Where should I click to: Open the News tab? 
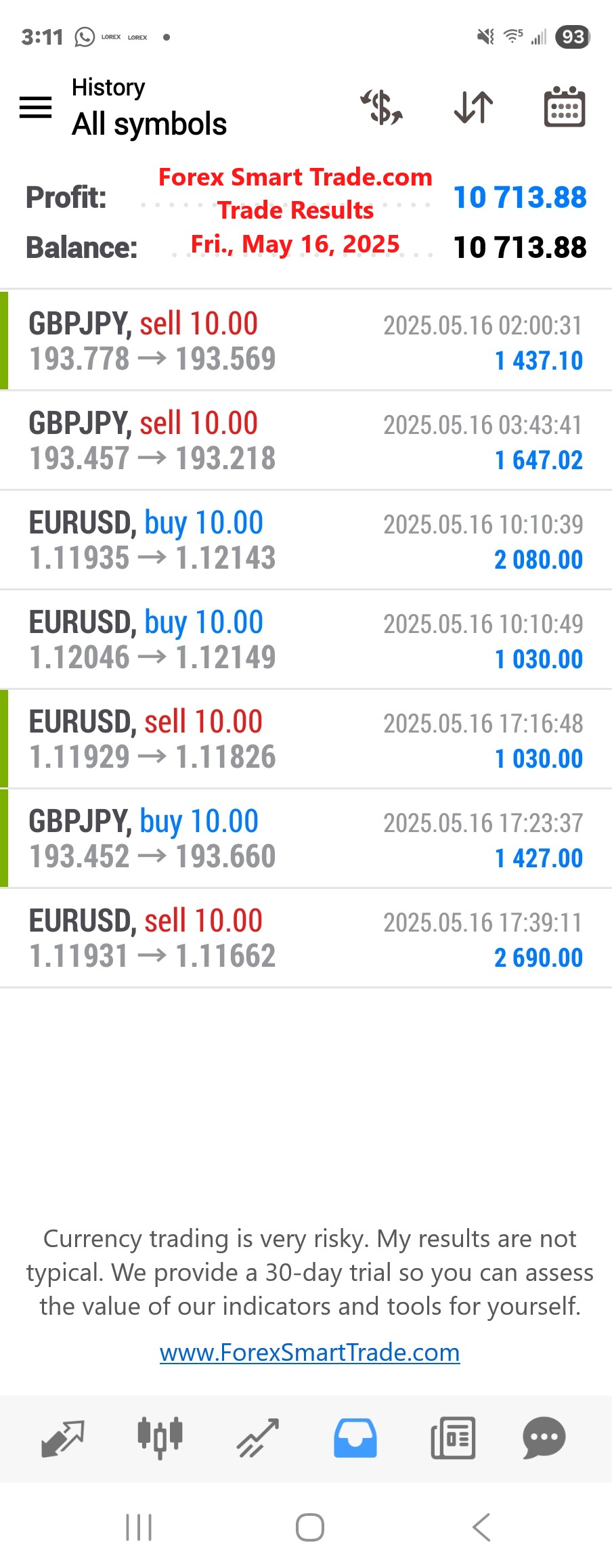pos(453,1437)
